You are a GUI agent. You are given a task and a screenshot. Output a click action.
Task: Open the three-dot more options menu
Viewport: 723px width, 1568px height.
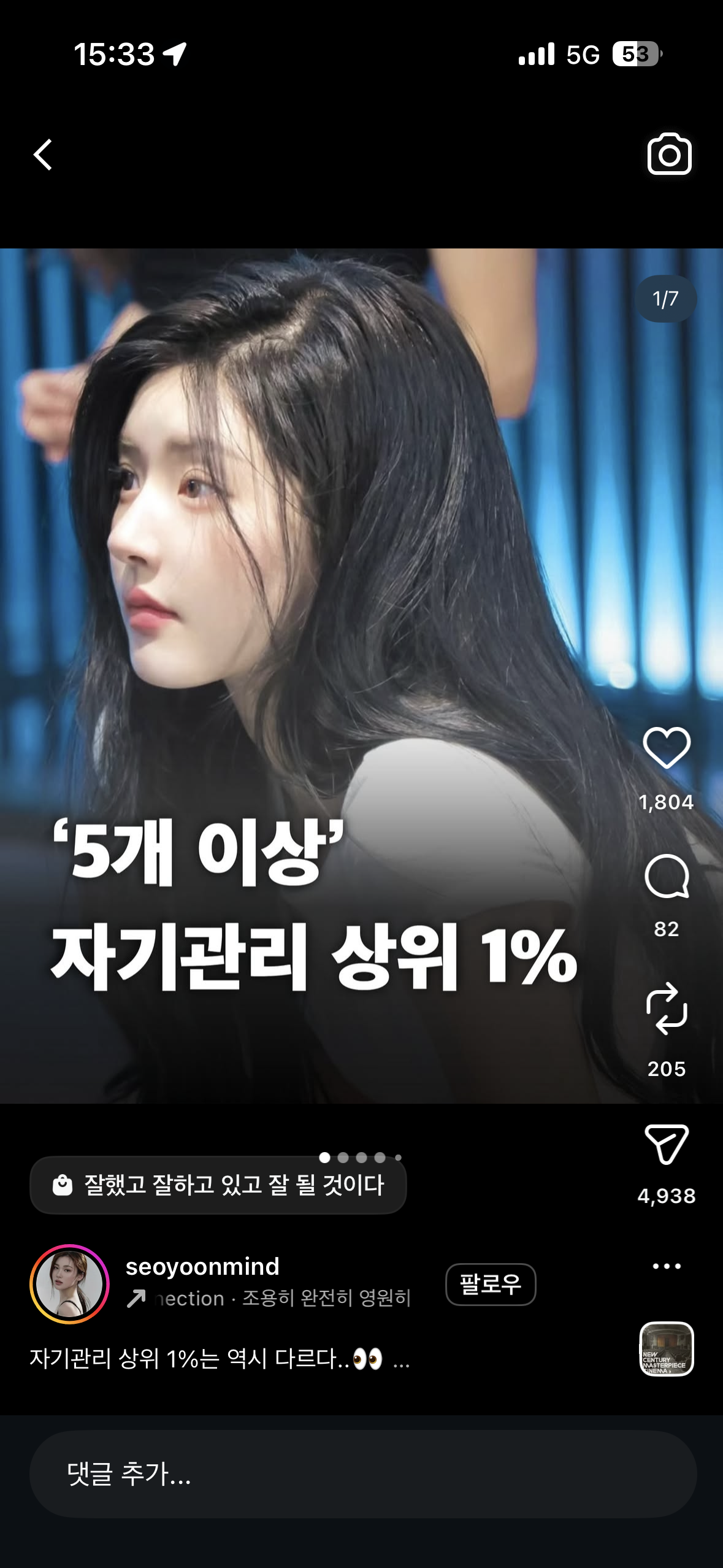pyautogui.click(x=667, y=1267)
